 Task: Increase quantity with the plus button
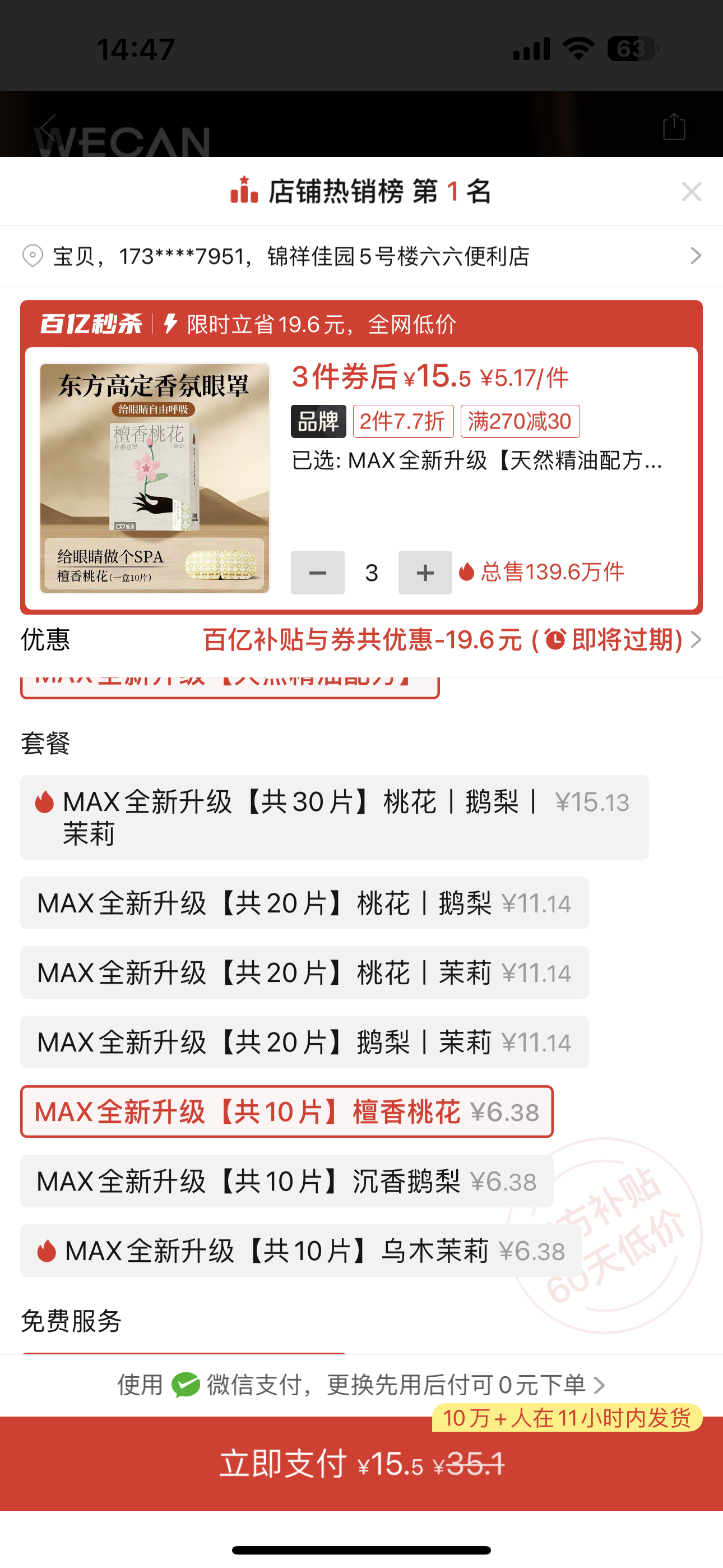pyautogui.click(x=425, y=572)
